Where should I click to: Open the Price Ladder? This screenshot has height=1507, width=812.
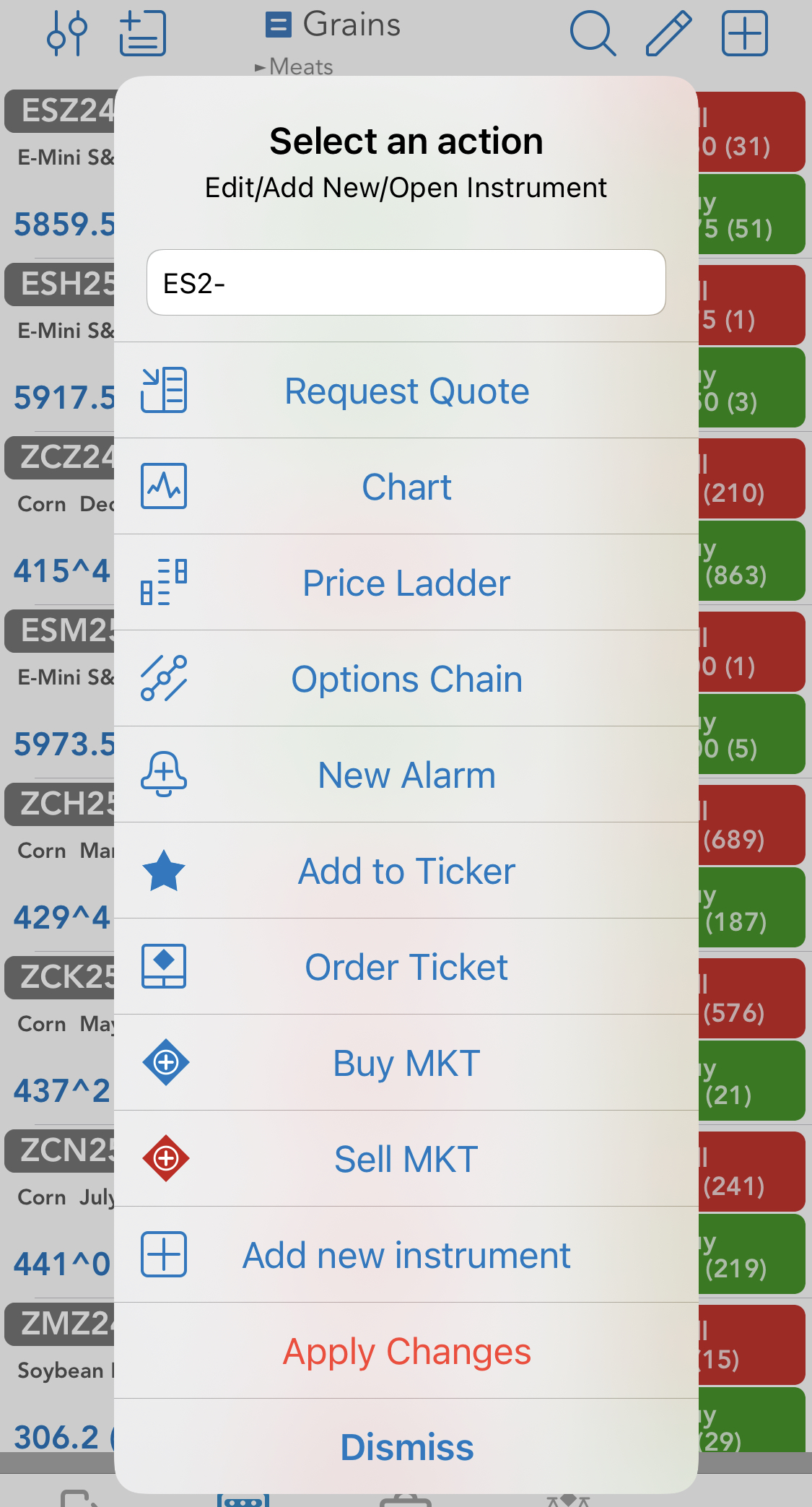click(406, 583)
